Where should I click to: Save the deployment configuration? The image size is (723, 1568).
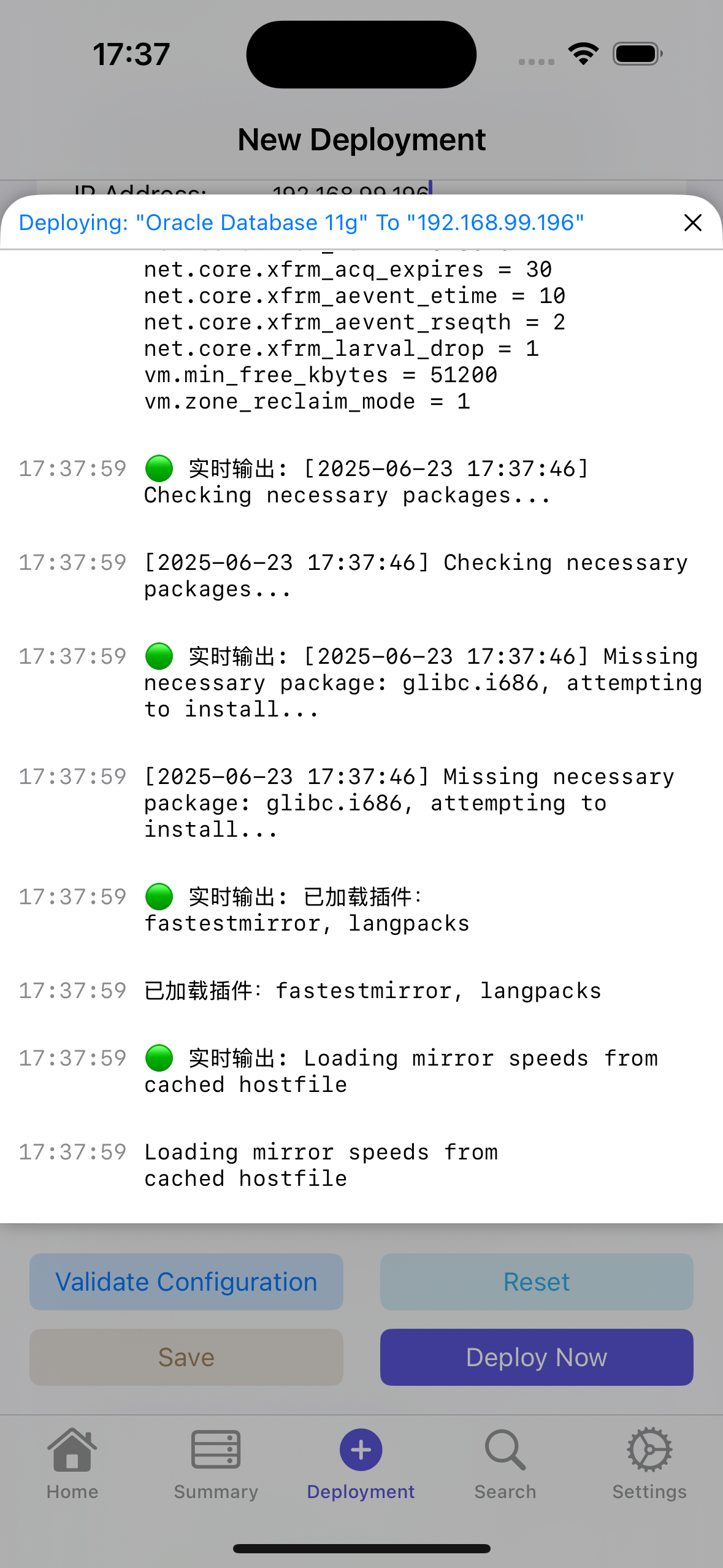(x=186, y=1357)
